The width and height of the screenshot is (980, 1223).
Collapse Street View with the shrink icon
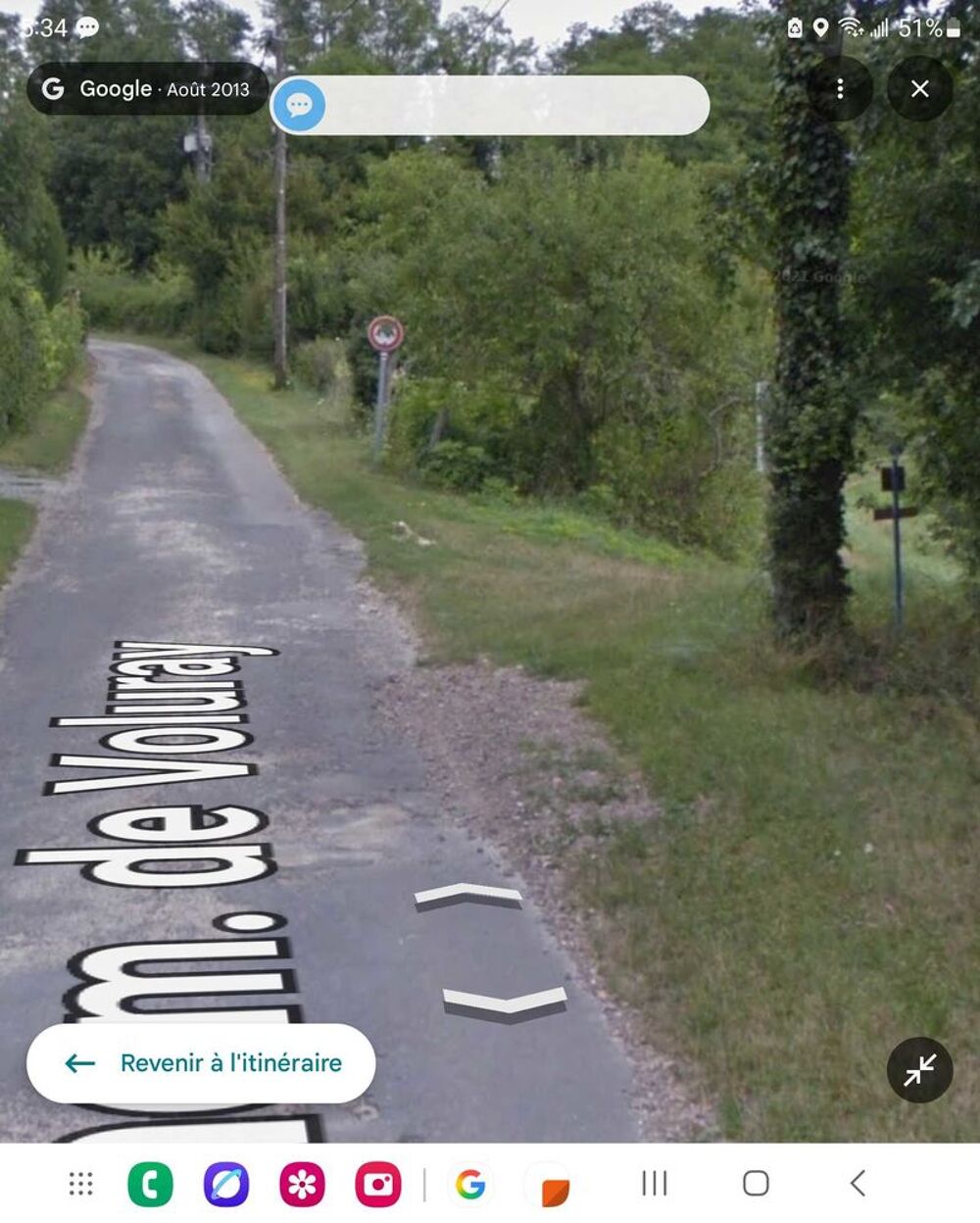[x=919, y=1070]
